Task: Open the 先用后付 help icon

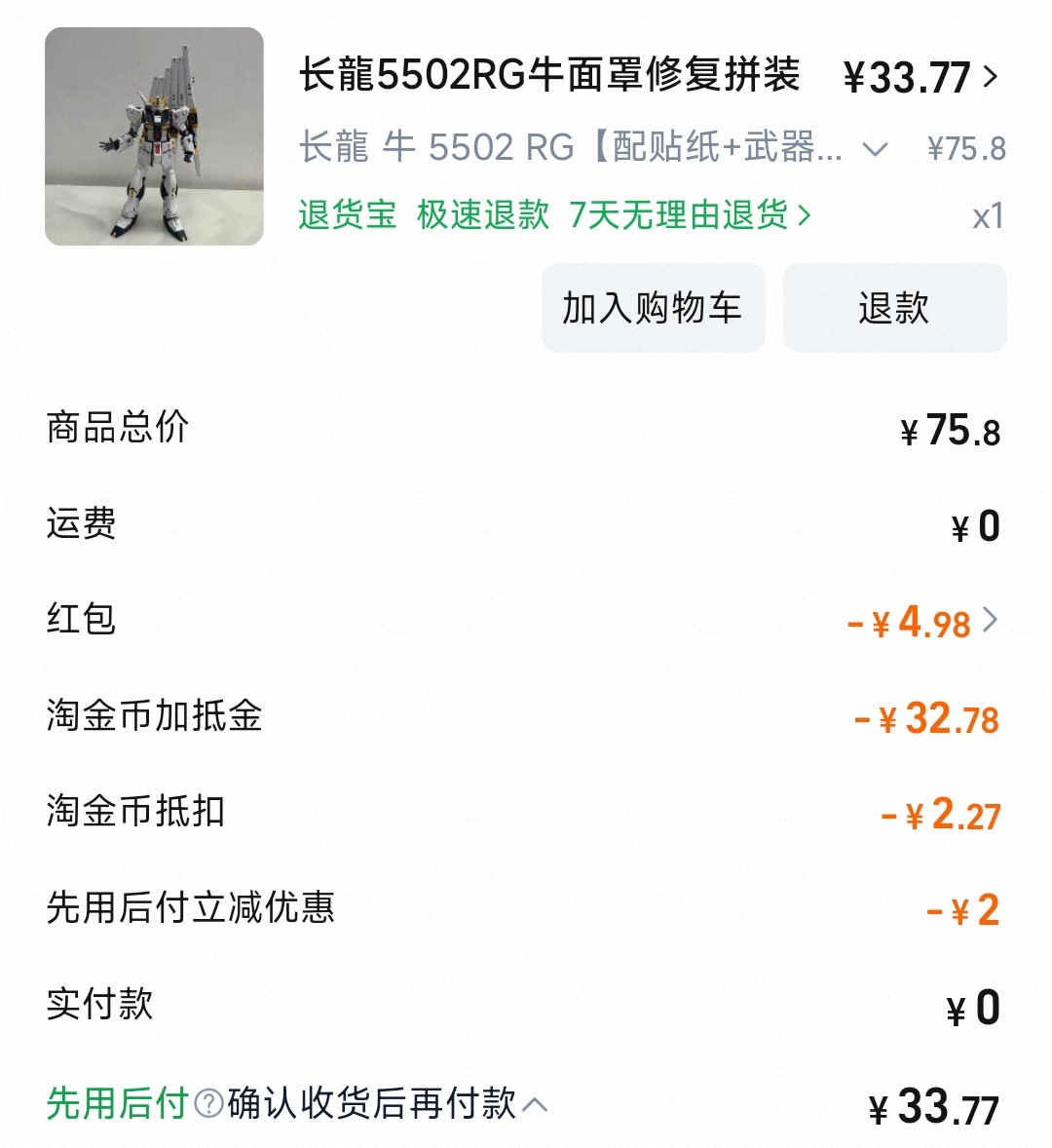Action: (x=208, y=1104)
